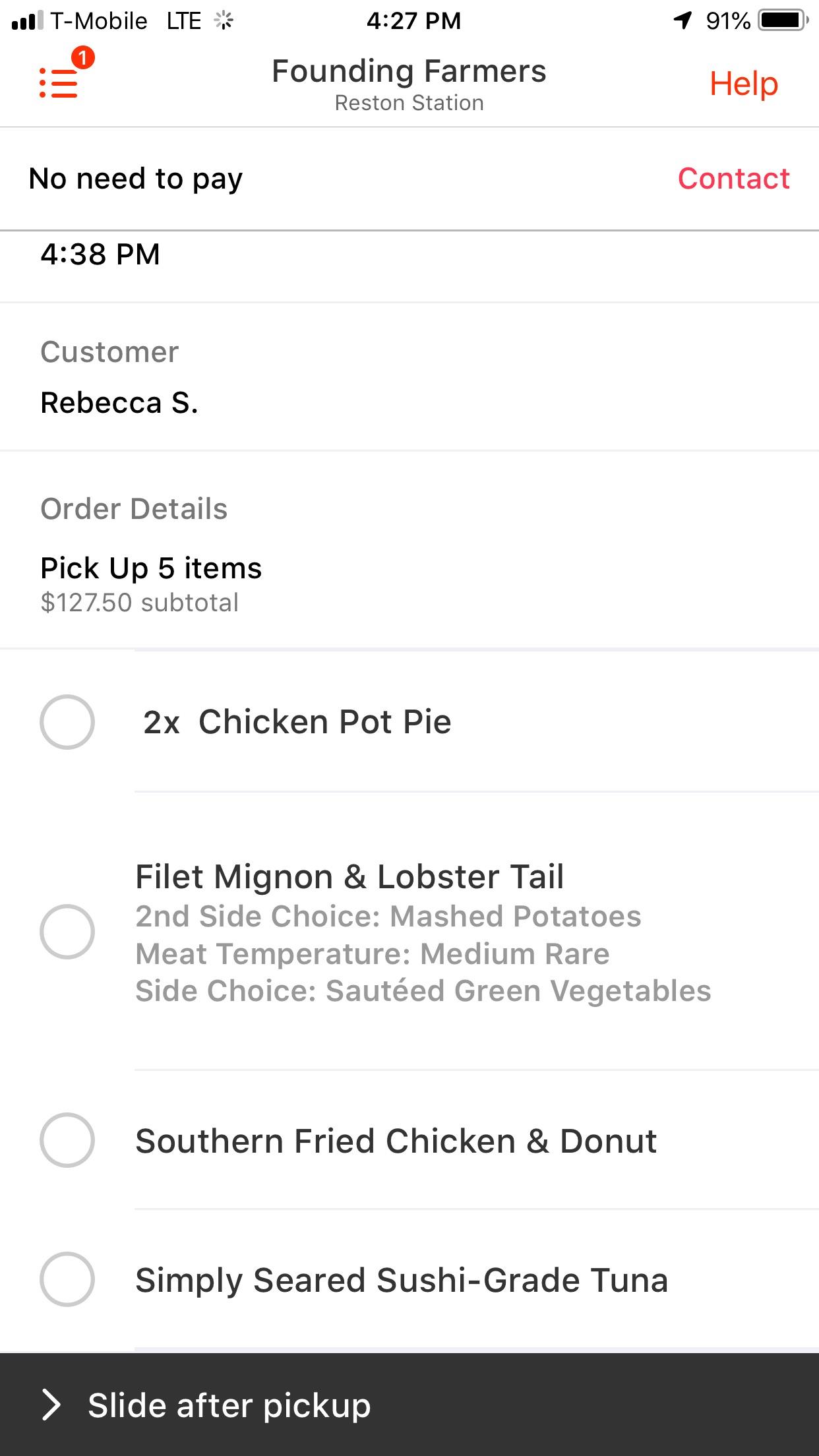Tap the 4:38 PM pickup time

pyautogui.click(x=100, y=255)
